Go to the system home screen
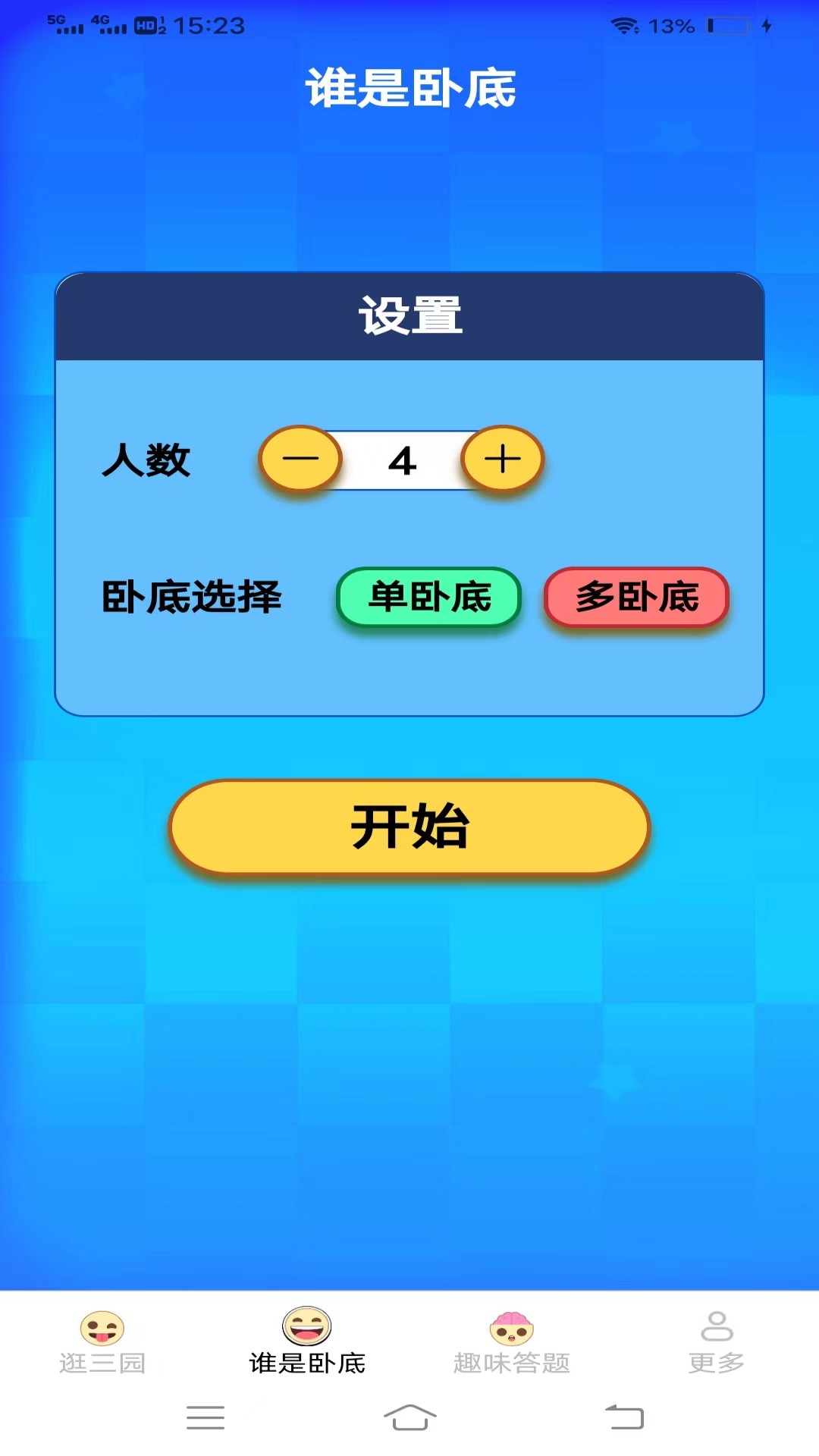The width and height of the screenshot is (819, 1456). [x=409, y=1417]
